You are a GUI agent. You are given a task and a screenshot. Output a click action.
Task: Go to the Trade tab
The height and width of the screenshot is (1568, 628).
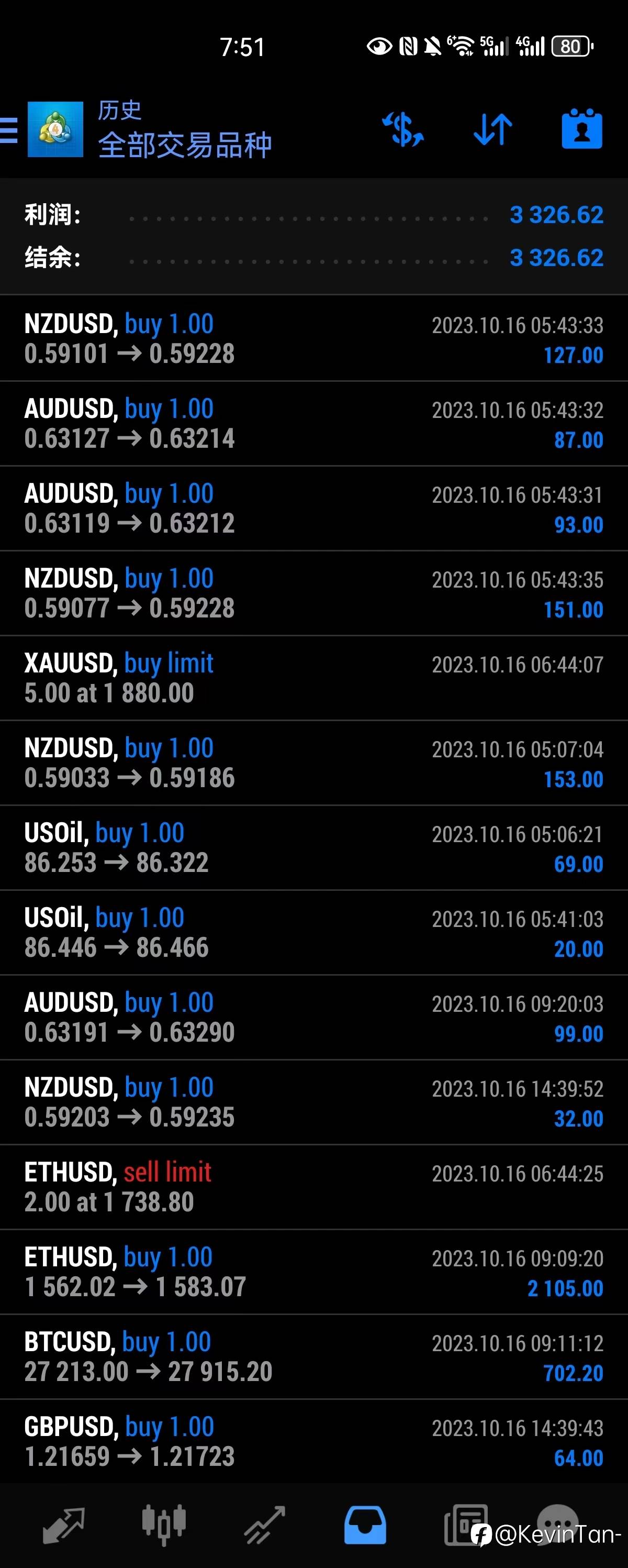tap(264, 1526)
